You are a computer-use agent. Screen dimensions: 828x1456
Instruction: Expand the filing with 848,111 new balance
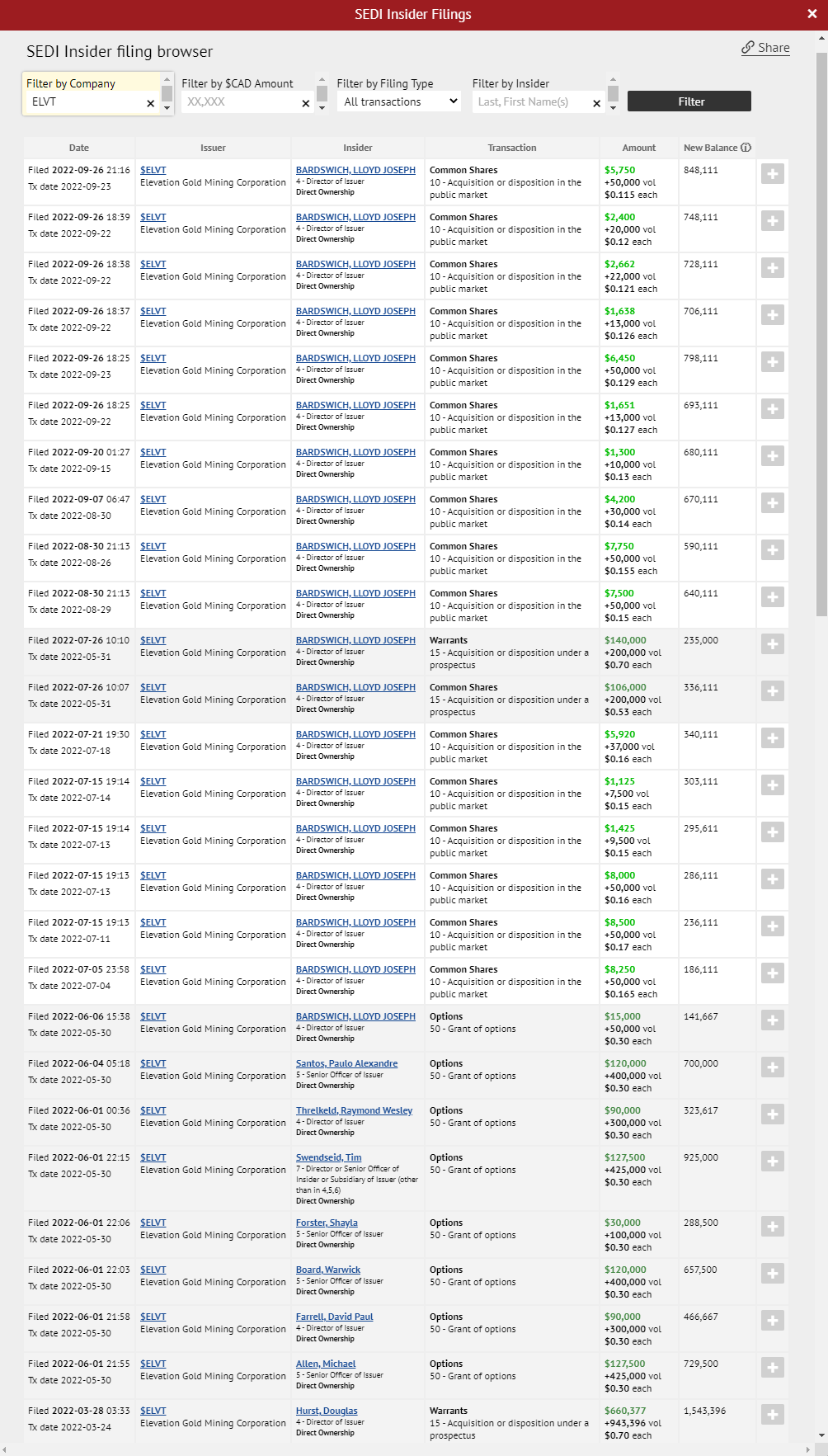click(x=772, y=174)
